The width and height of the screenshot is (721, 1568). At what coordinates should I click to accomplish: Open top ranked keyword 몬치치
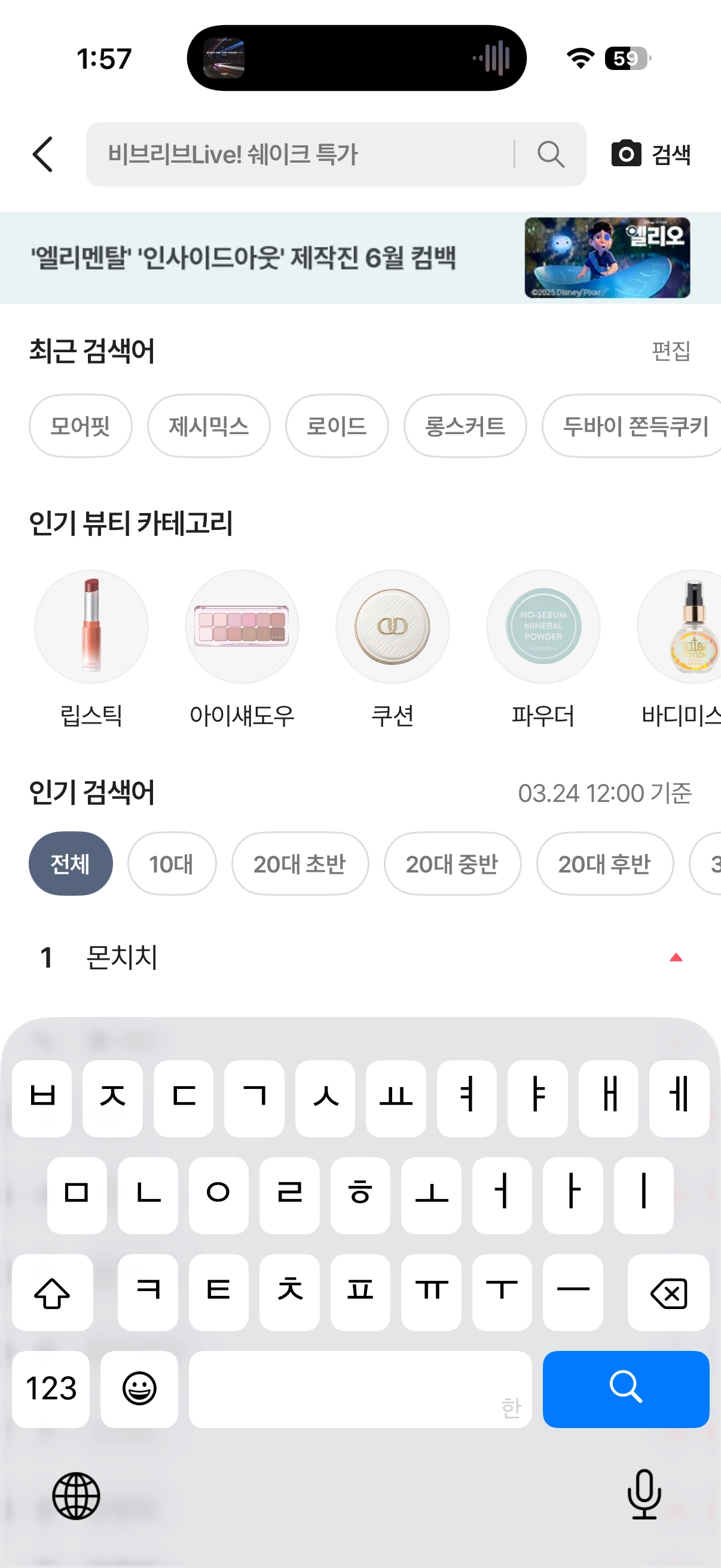point(122,957)
